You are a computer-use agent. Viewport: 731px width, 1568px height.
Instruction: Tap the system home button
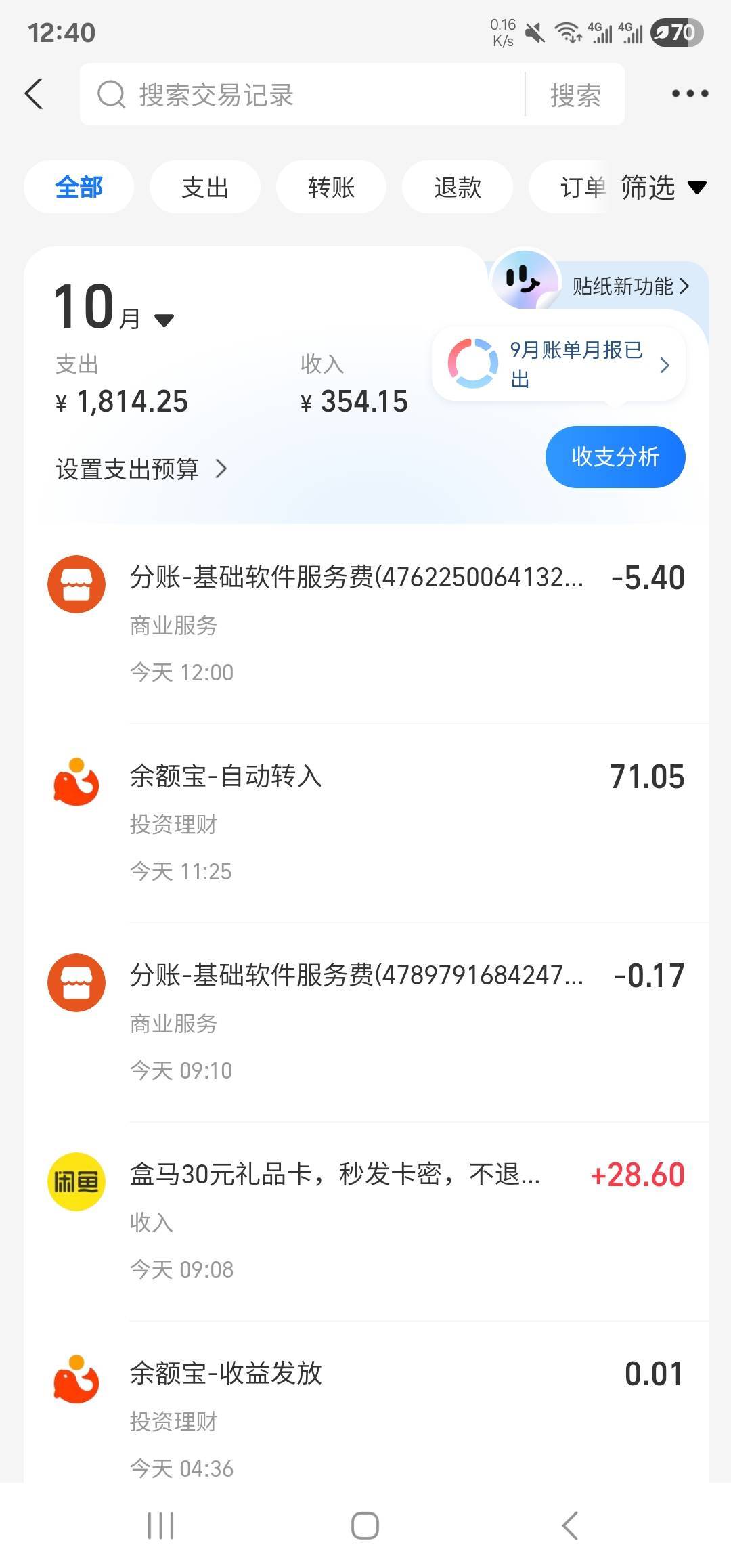365,1526
